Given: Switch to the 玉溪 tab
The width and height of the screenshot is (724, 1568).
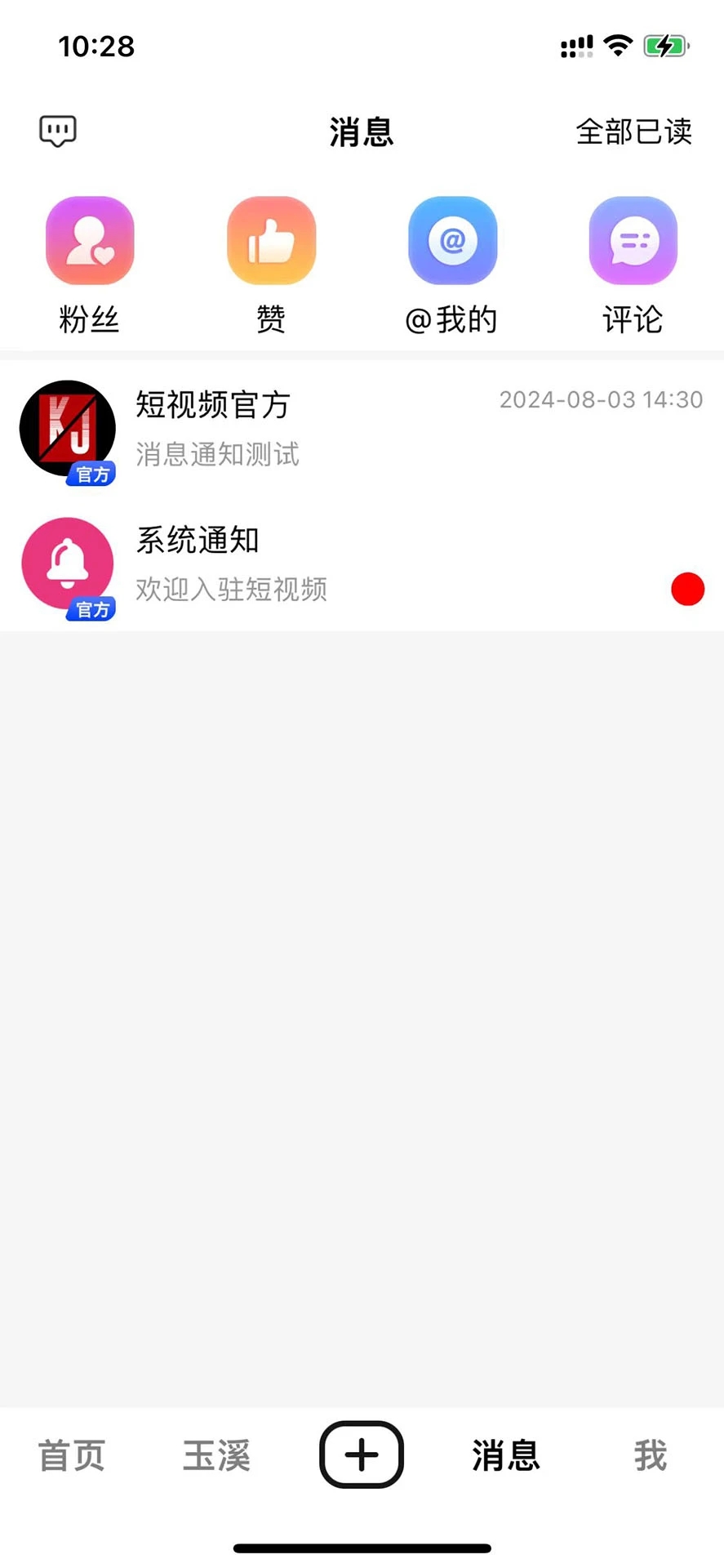Looking at the screenshot, I should point(216,1455).
